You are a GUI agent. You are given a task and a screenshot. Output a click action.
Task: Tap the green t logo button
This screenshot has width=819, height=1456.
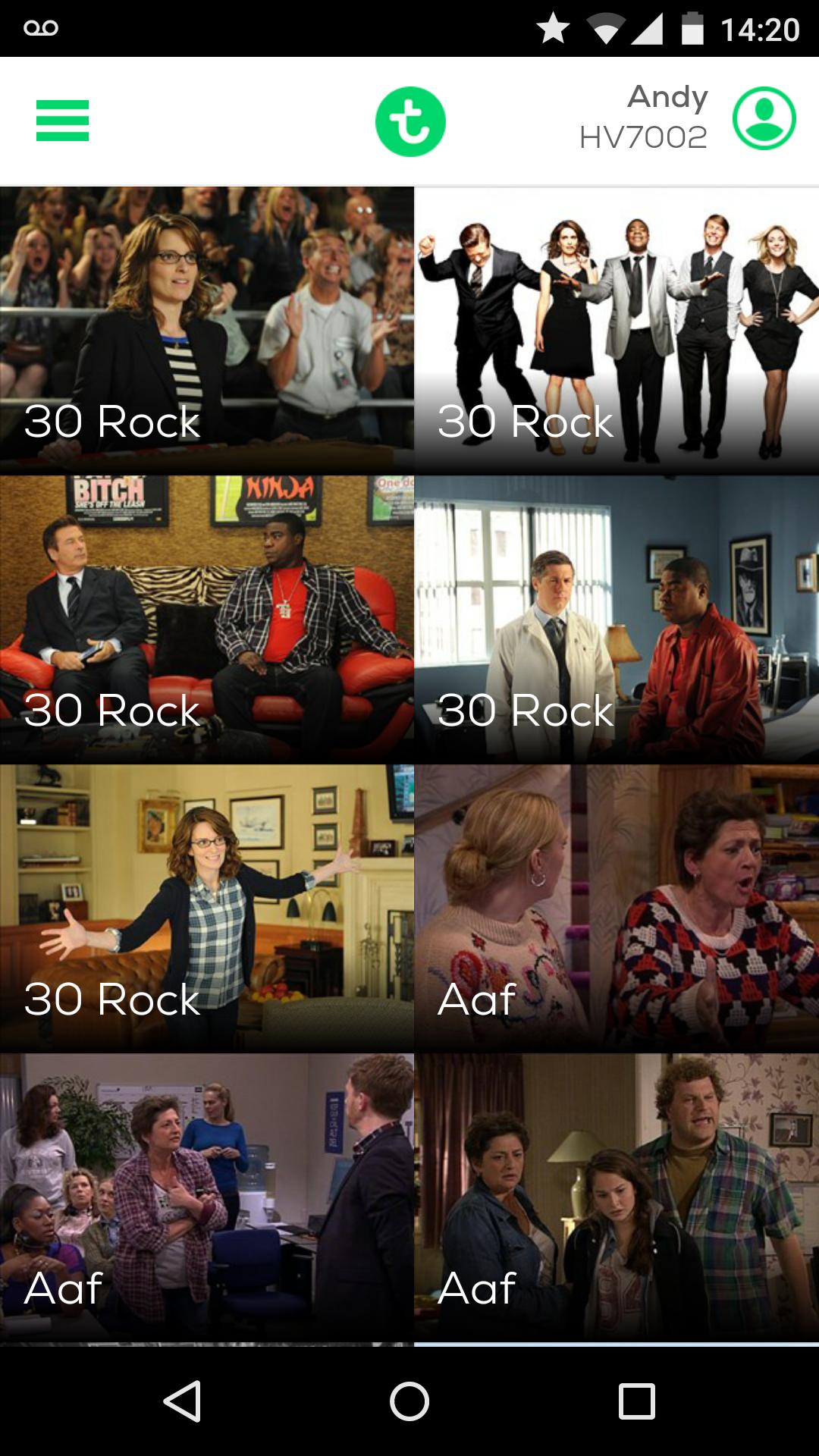click(410, 121)
